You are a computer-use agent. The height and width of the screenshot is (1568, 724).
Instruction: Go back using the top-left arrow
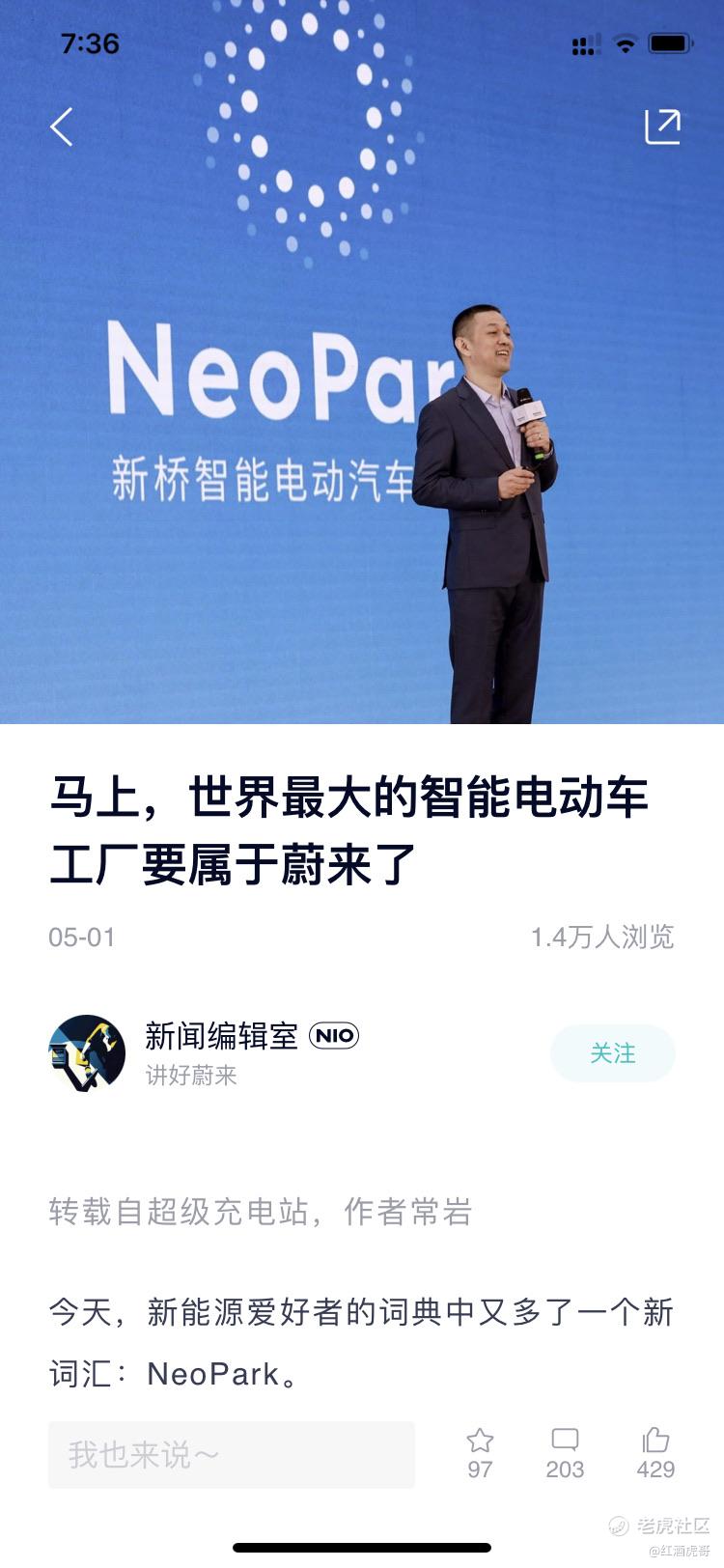click(62, 126)
